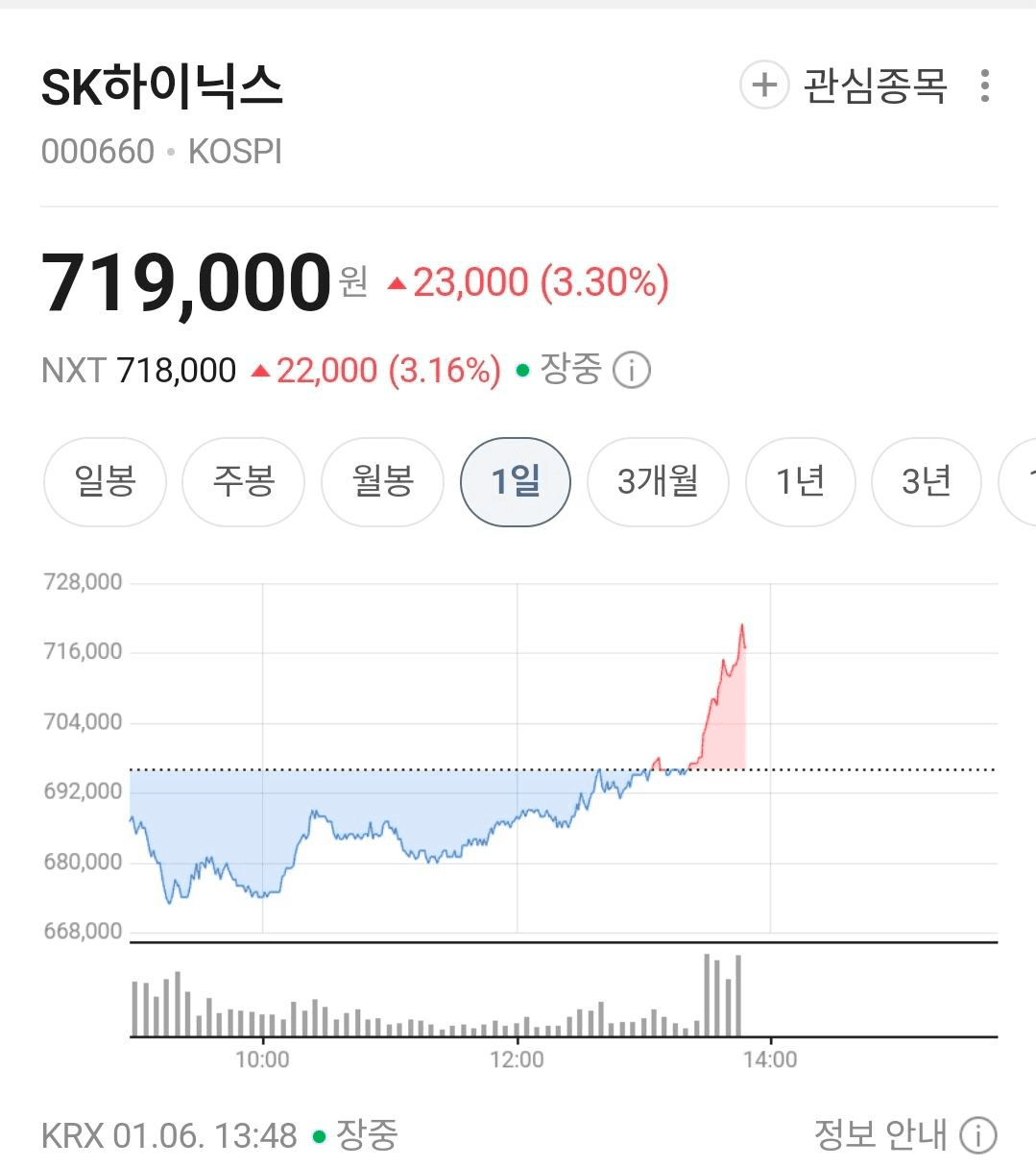Open info icon next to 장중 status

631,370
